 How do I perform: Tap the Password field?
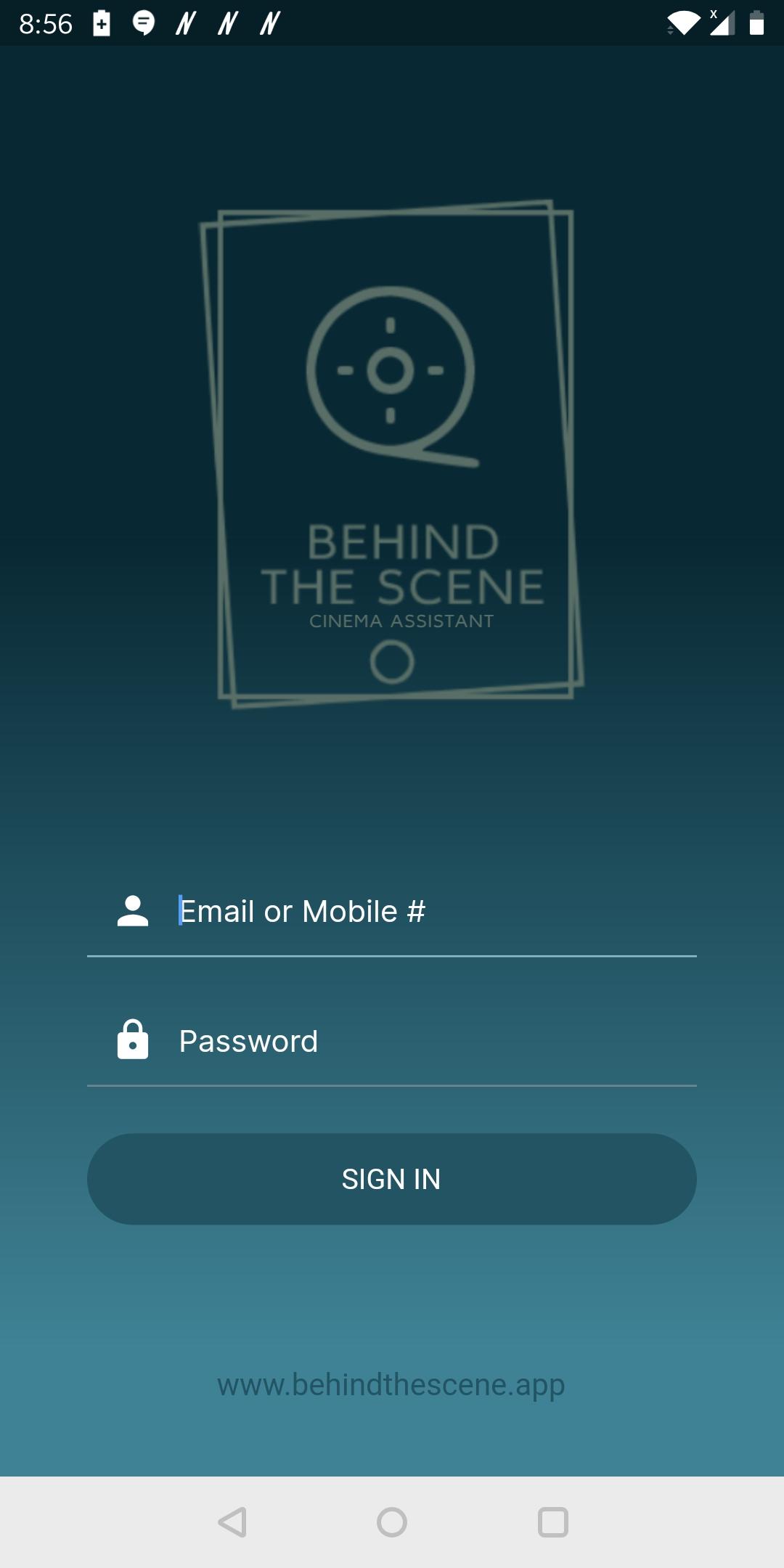point(392,1041)
